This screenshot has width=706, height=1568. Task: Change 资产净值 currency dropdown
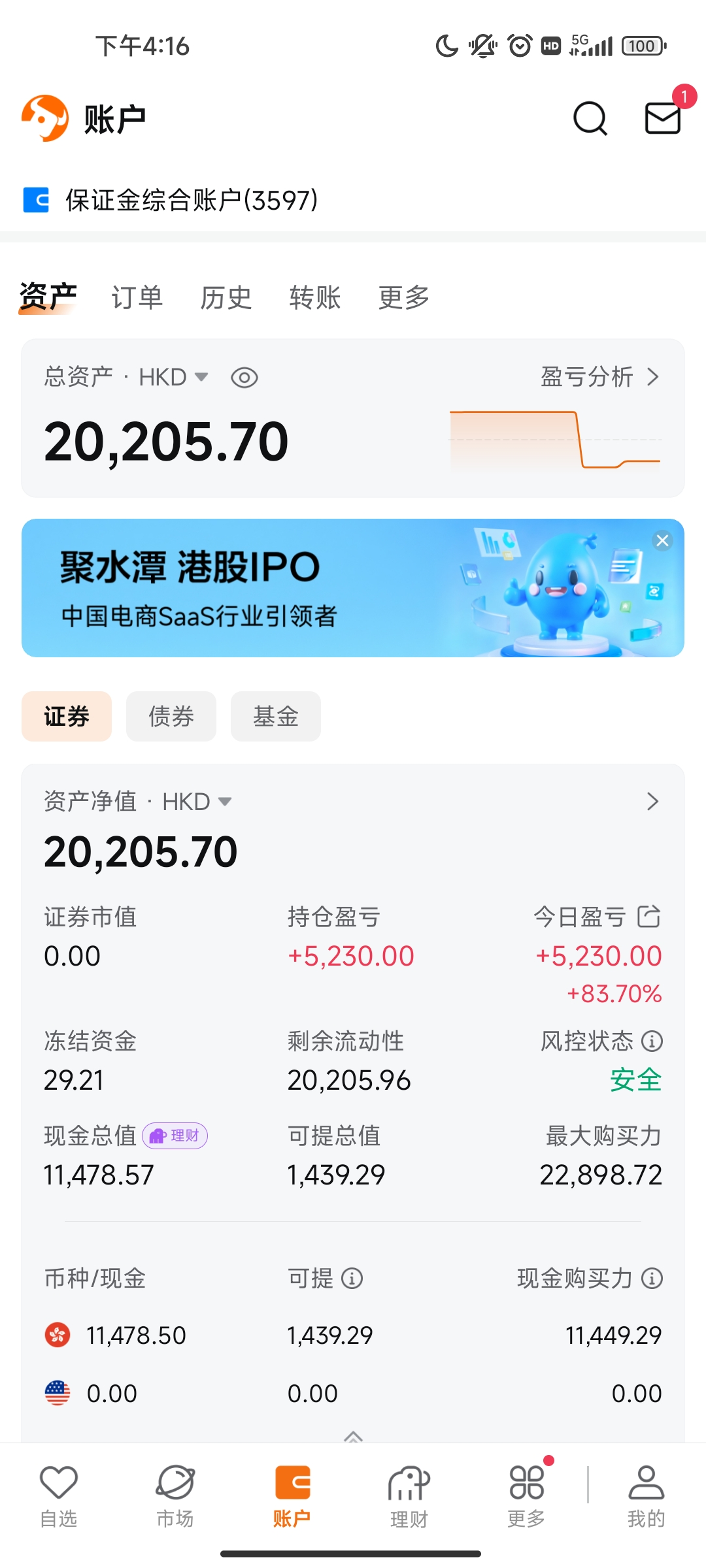coord(197,802)
